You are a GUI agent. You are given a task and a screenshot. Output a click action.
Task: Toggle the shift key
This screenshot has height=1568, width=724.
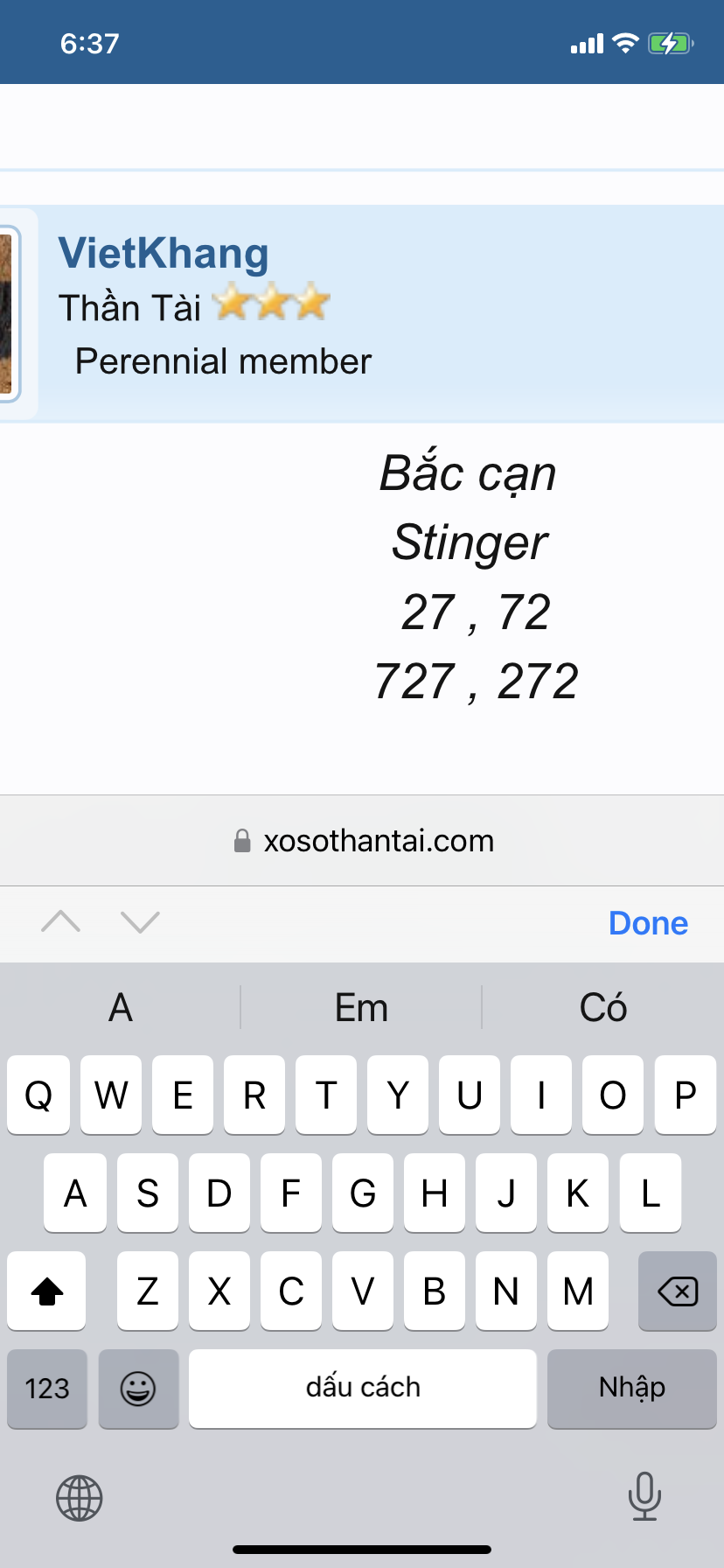(x=47, y=1291)
